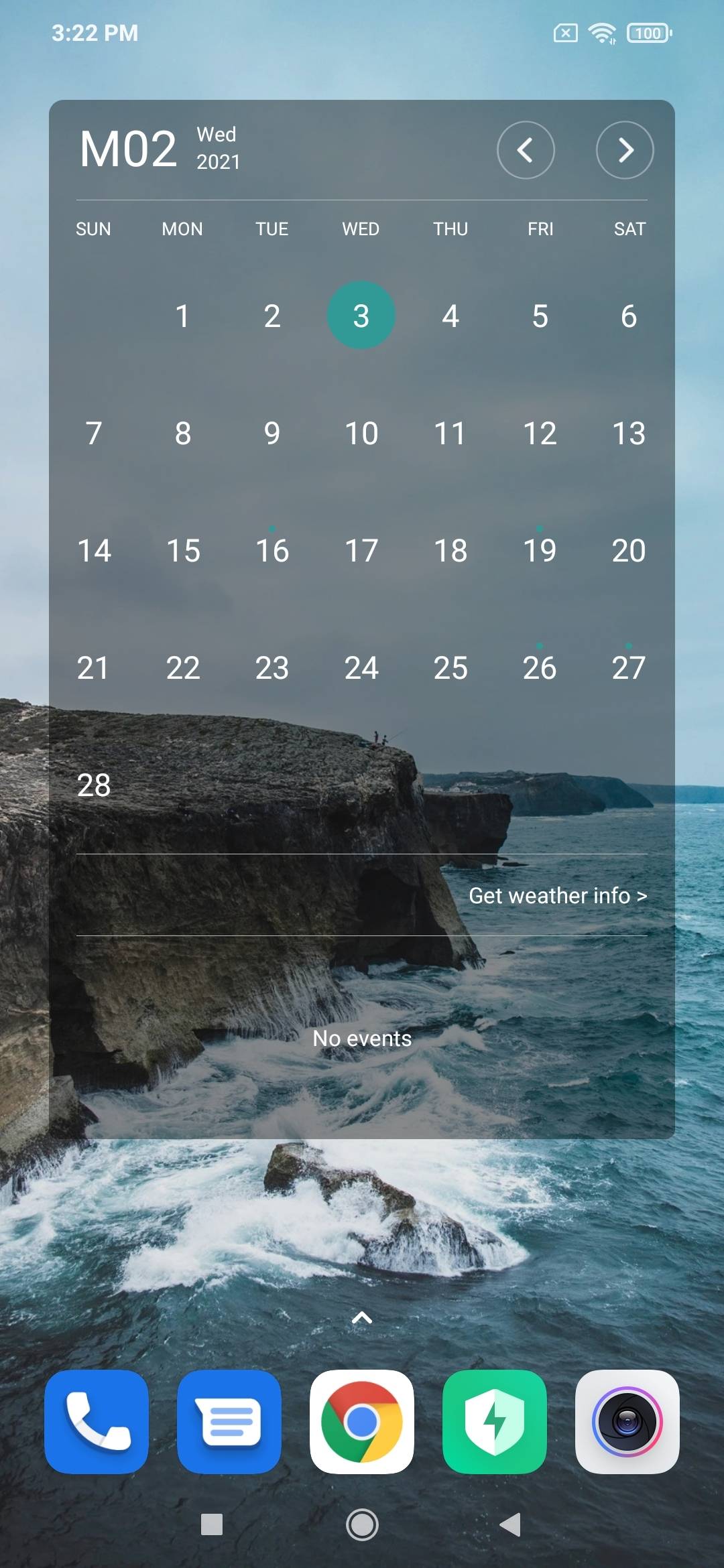Select February 16 in the calendar

[x=272, y=550]
